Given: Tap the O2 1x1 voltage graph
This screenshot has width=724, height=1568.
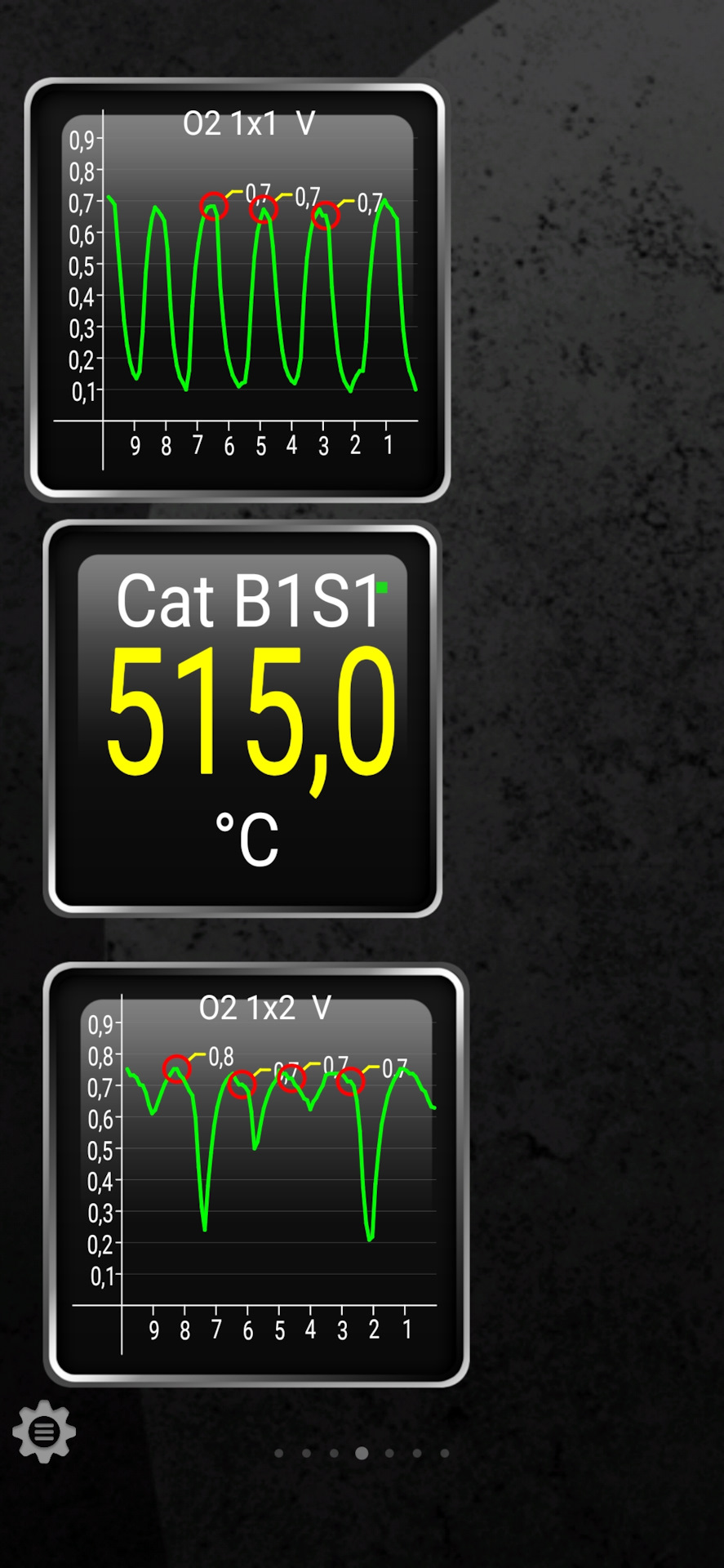Looking at the screenshot, I should [238, 290].
